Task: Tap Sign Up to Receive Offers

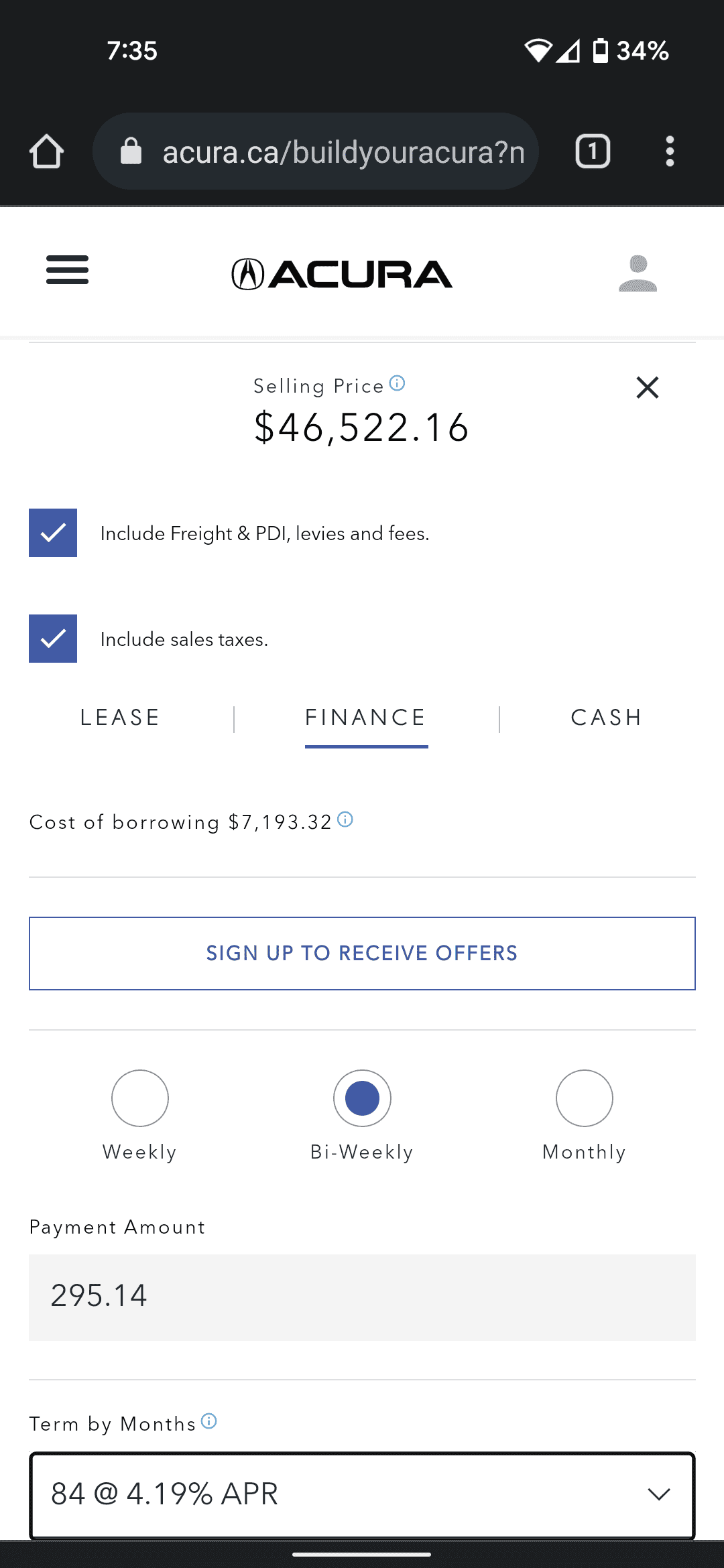Action: pos(362,953)
